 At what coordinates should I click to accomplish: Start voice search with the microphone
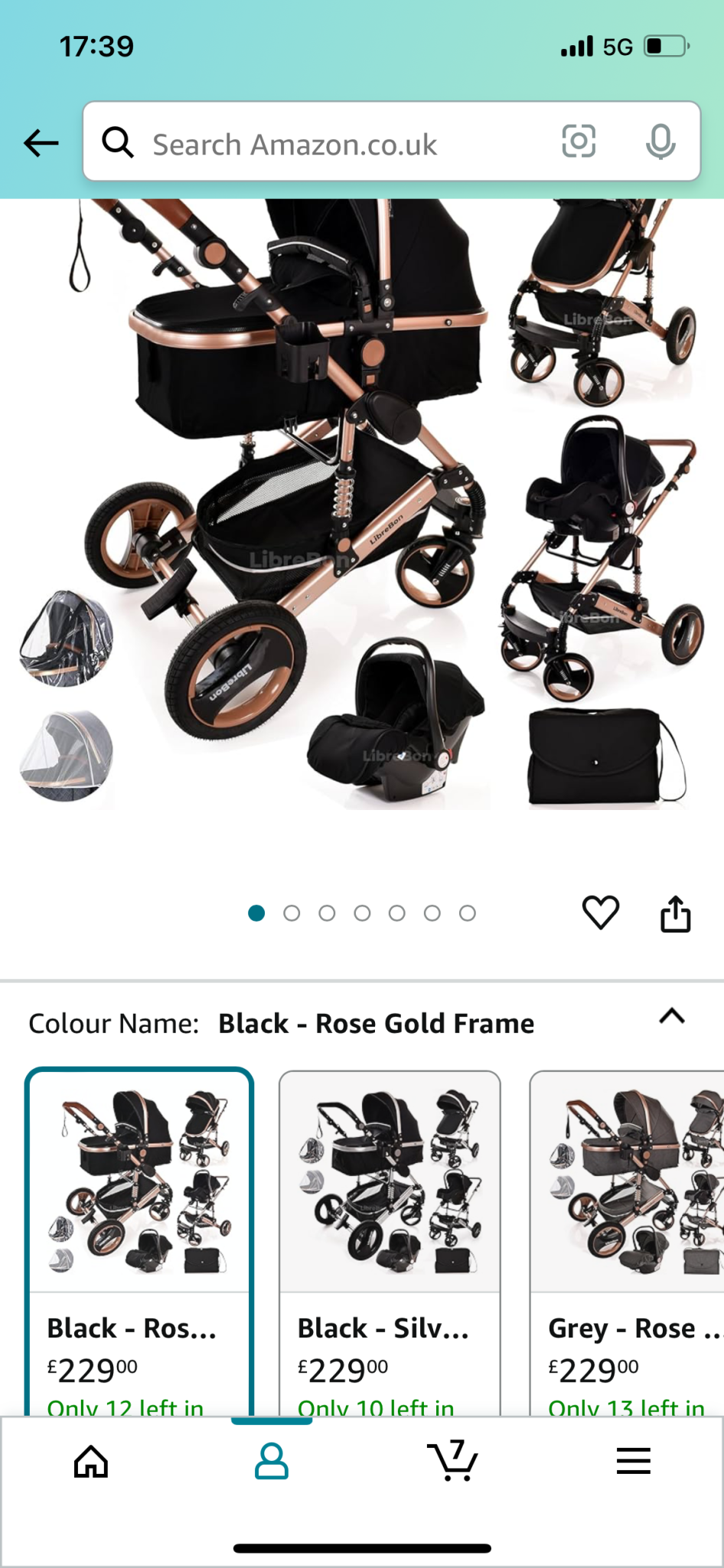(660, 142)
